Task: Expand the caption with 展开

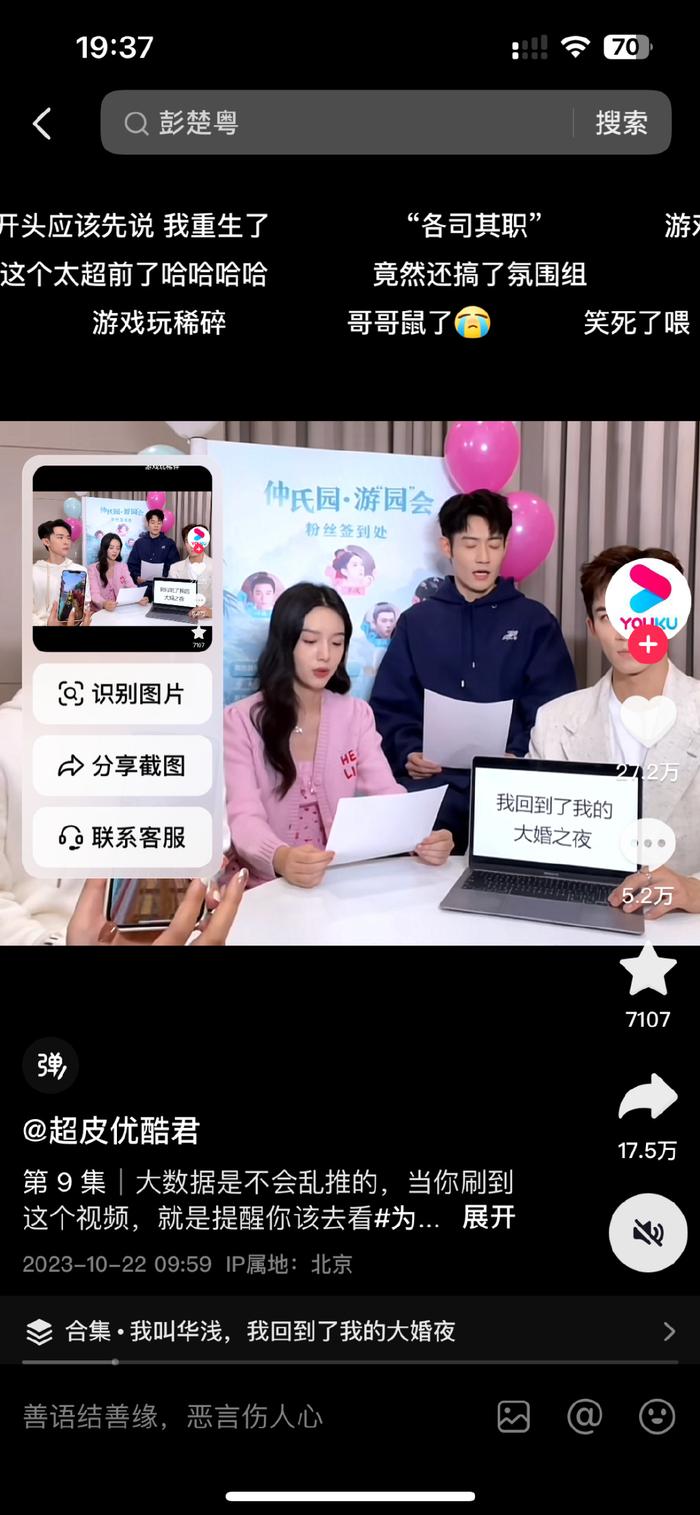Action: [x=489, y=1217]
